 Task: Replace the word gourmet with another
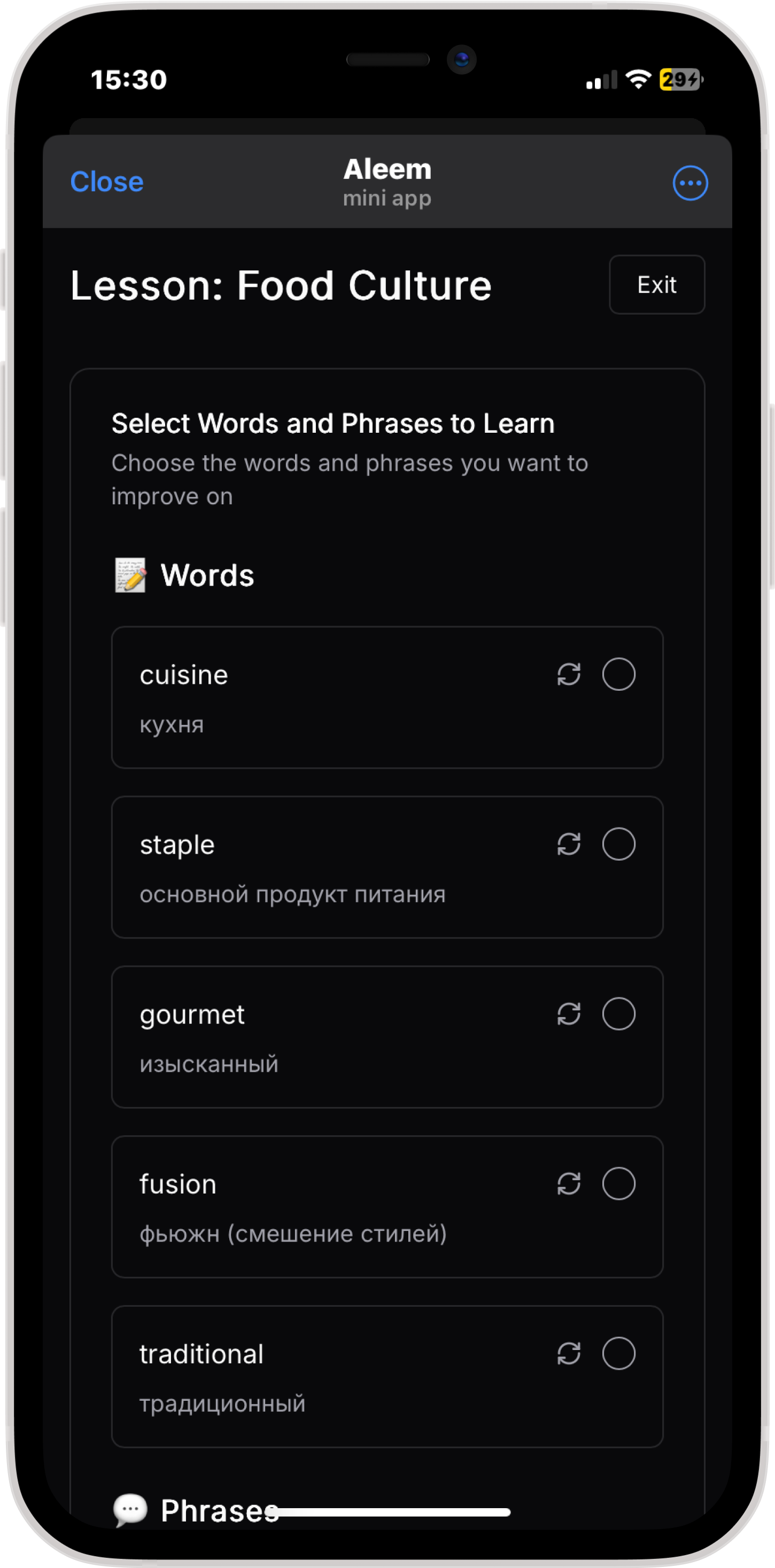[569, 1014]
